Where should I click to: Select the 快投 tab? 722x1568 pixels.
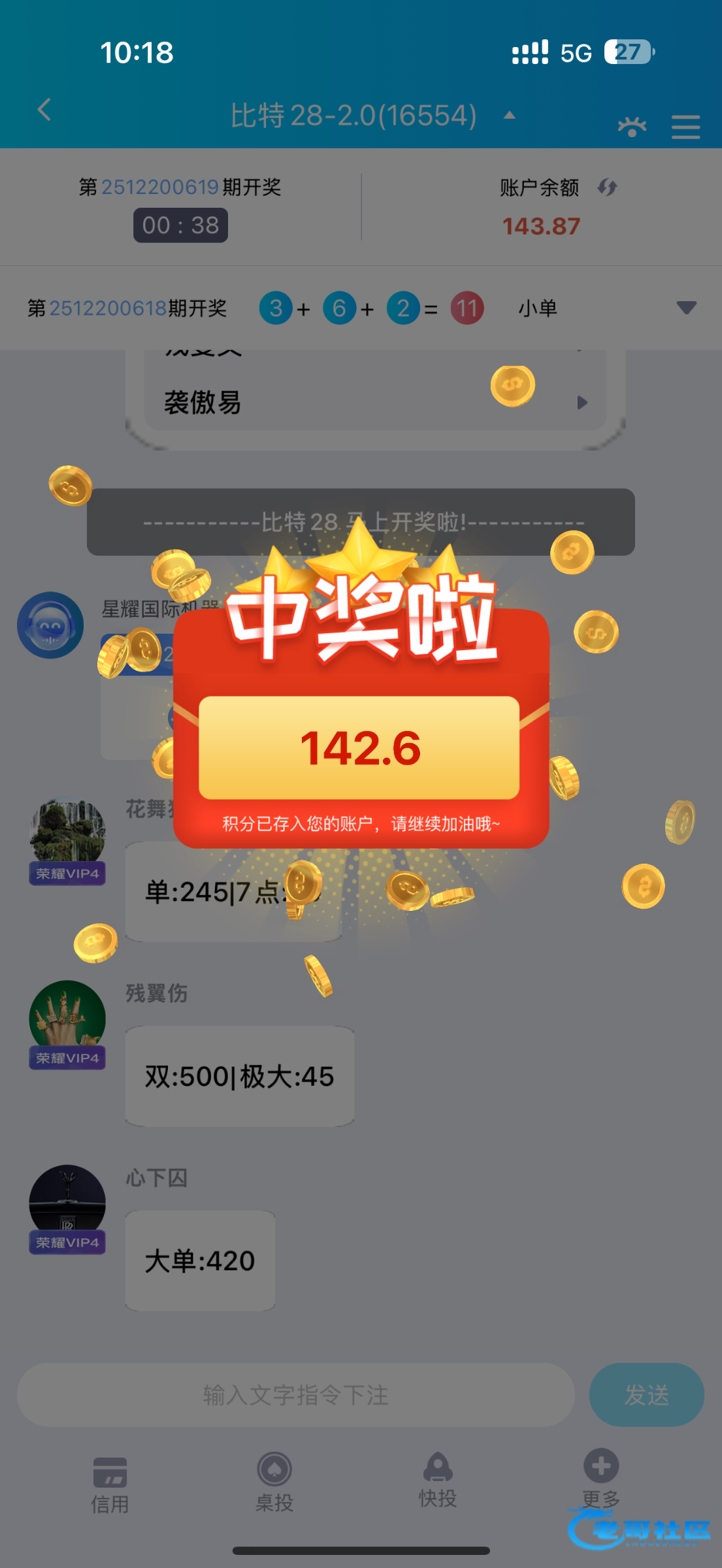point(438,1480)
